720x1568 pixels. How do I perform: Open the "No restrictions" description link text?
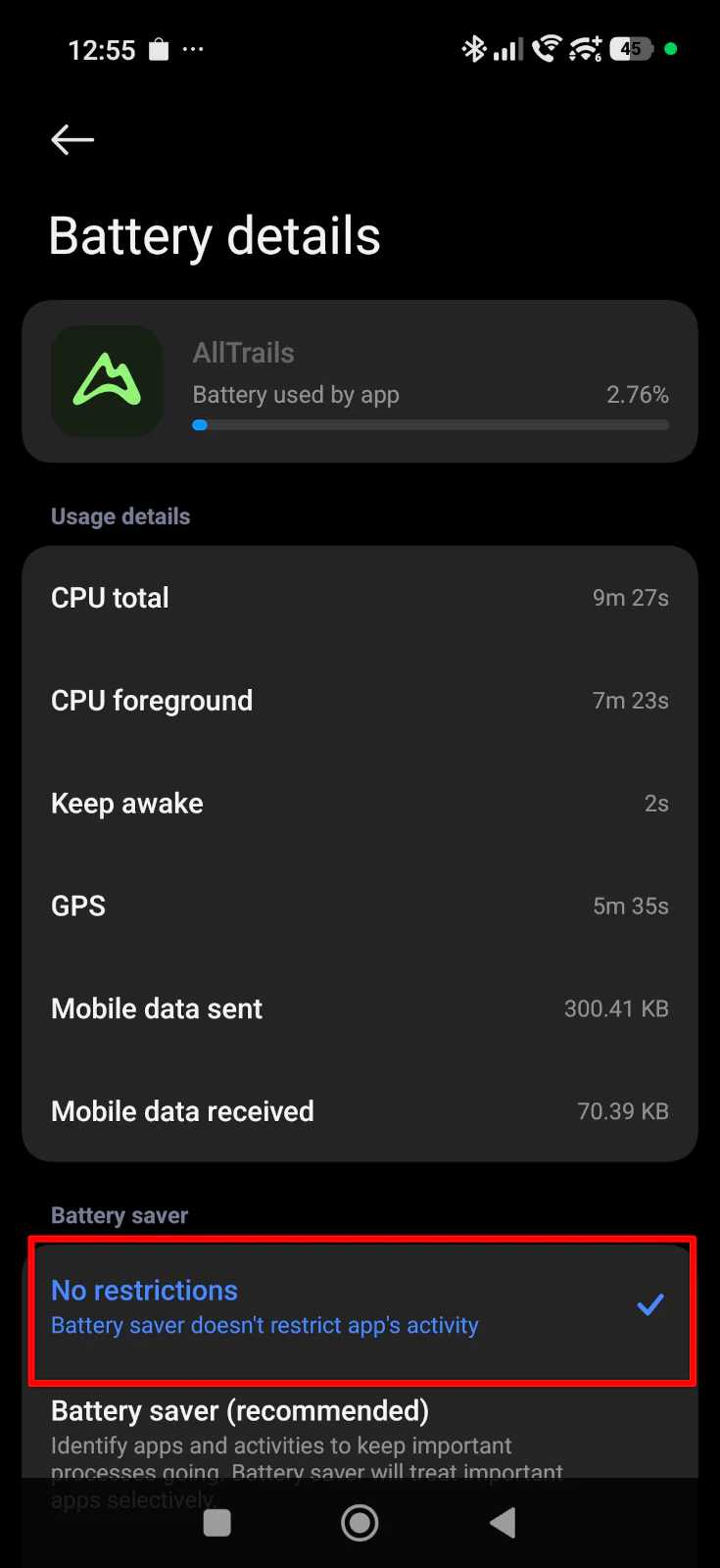pyautogui.click(x=264, y=1325)
